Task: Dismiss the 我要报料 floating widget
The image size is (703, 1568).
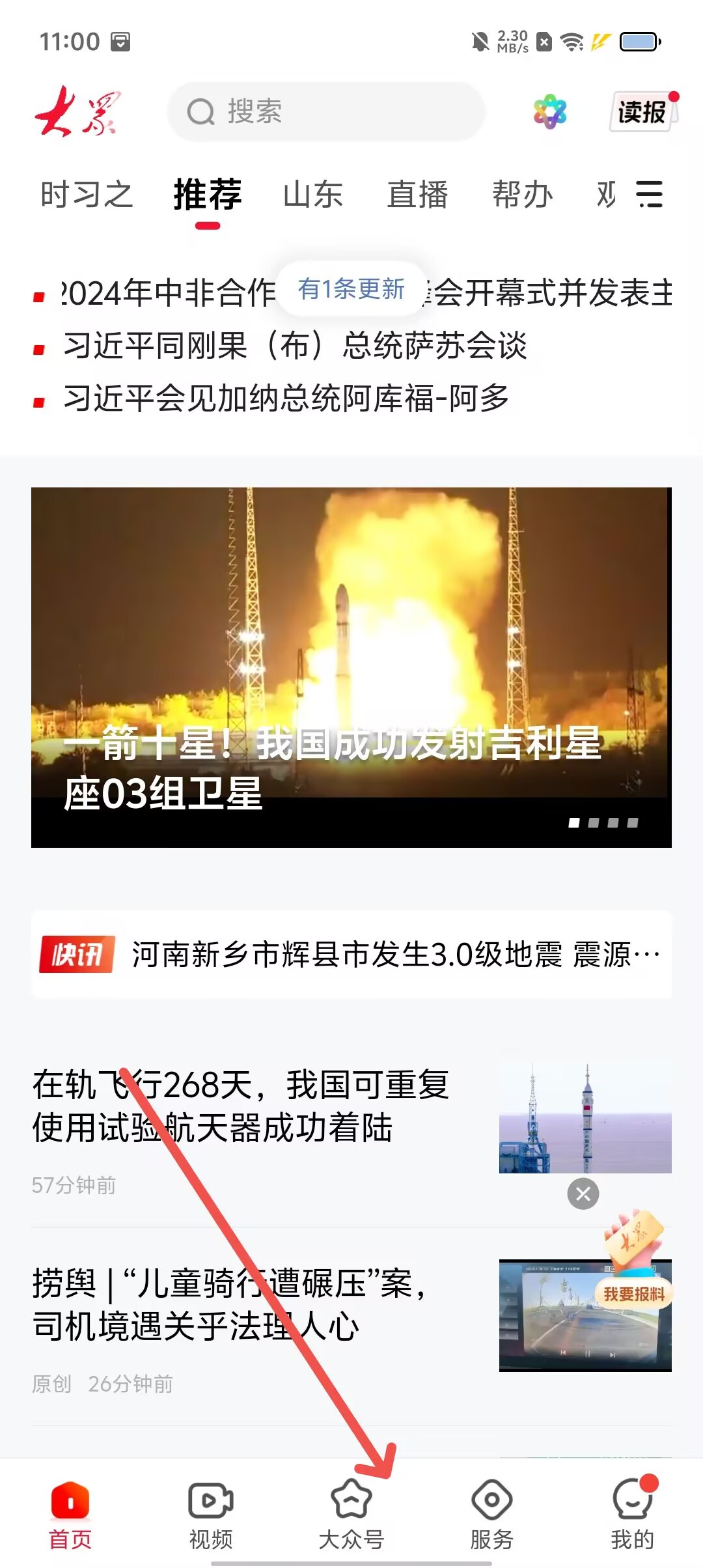Action: (583, 1194)
